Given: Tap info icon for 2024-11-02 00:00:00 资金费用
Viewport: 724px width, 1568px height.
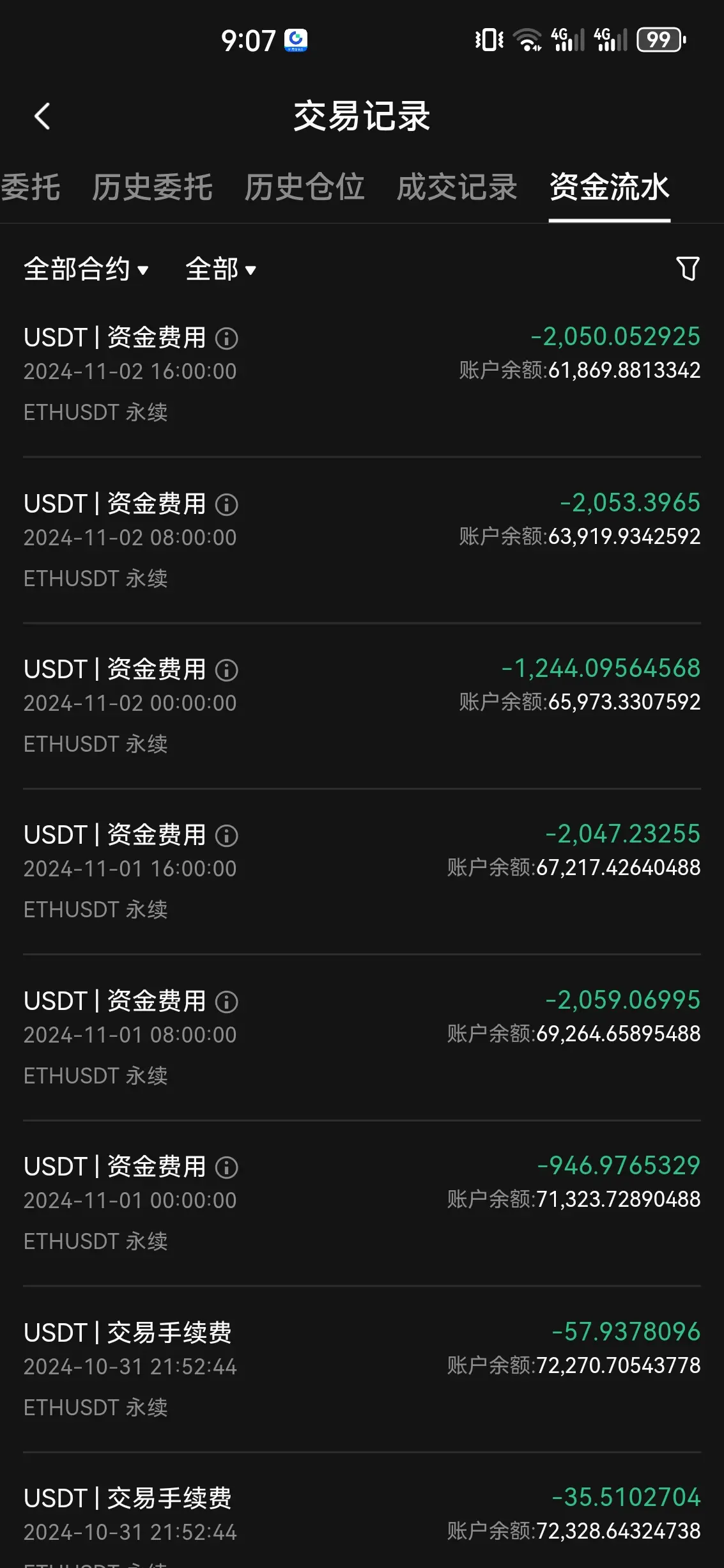Looking at the screenshot, I should point(227,670).
